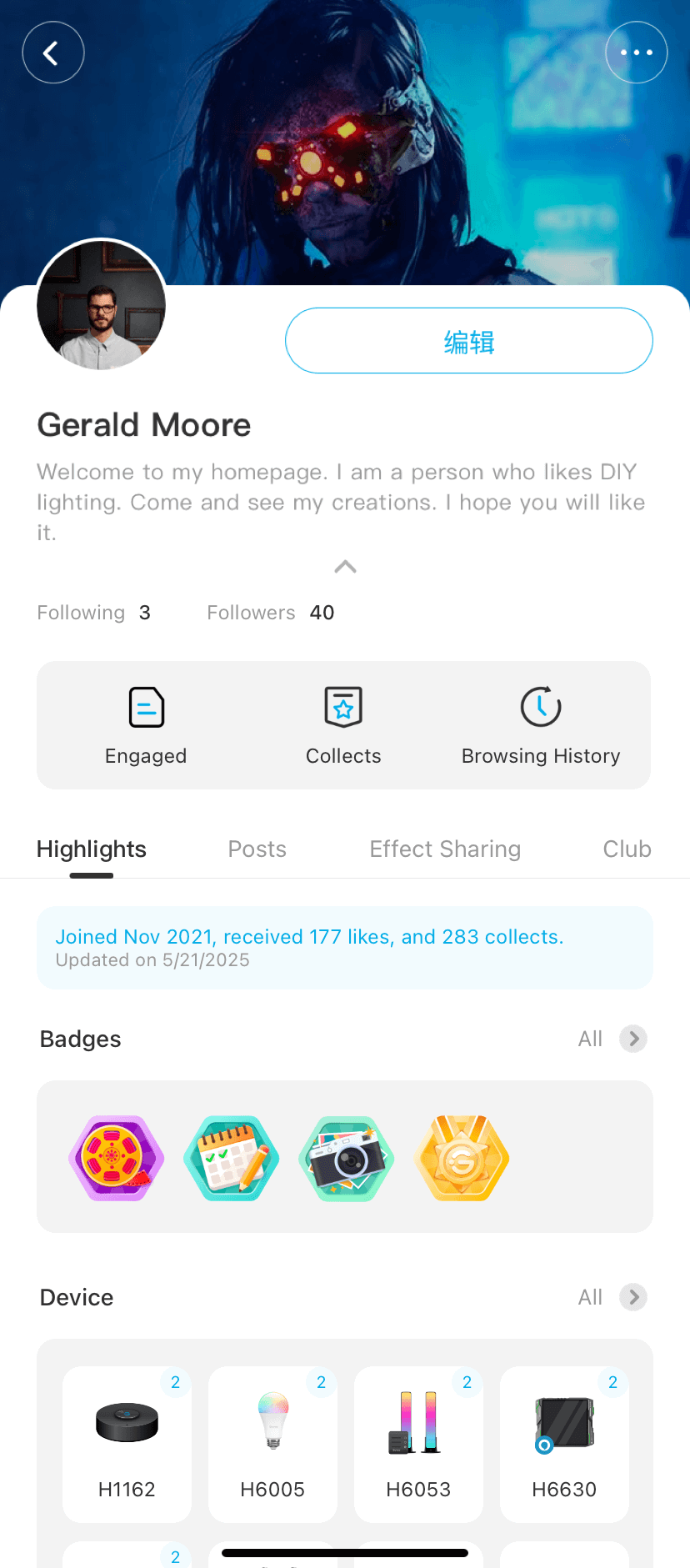Go back using the back arrow
The width and height of the screenshot is (690, 1568).
52,52
